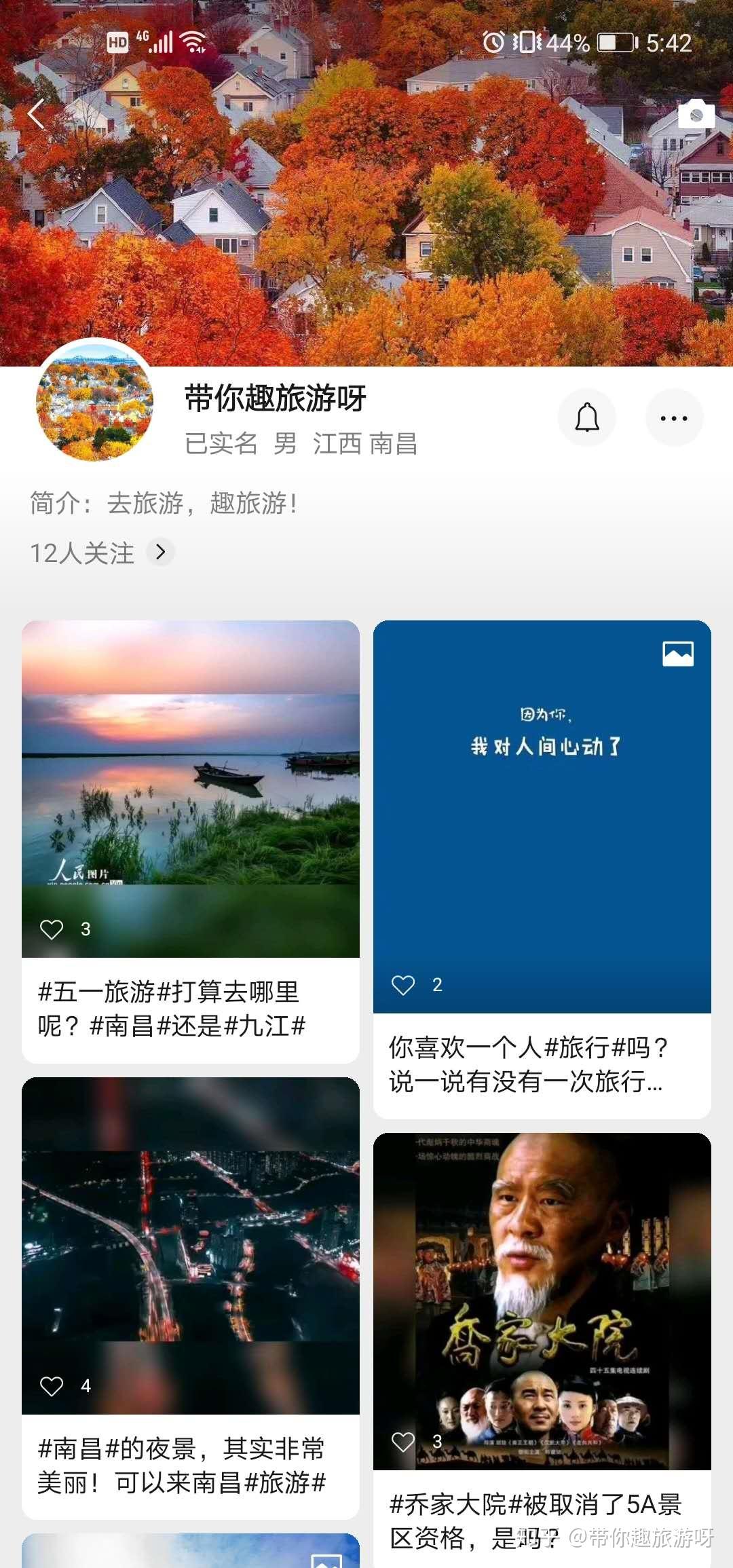Image resolution: width=733 pixels, height=1568 pixels.
Task: Like the 你喜欢一个人#旅行#吗 post
Action: coord(403,985)
